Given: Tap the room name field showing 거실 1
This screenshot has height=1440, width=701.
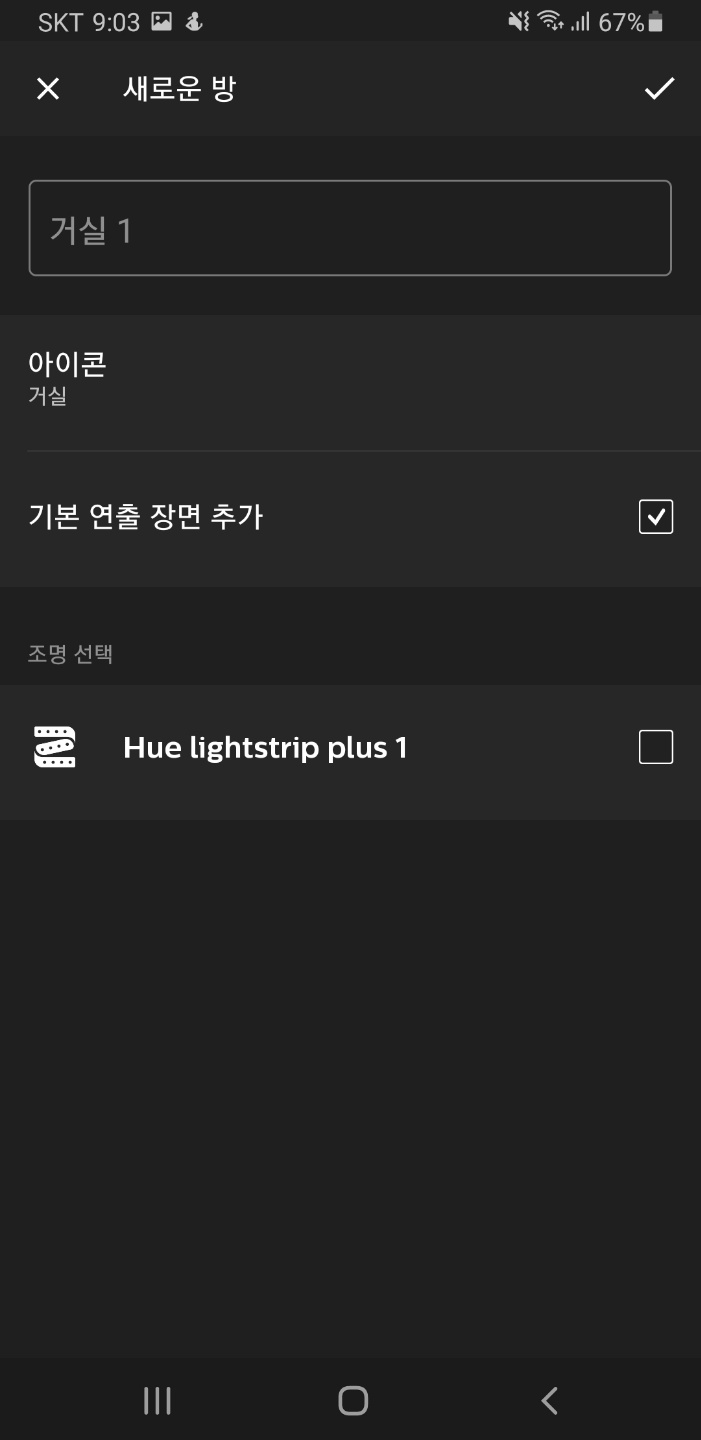Looking at the screenshot, I should 350,228.
